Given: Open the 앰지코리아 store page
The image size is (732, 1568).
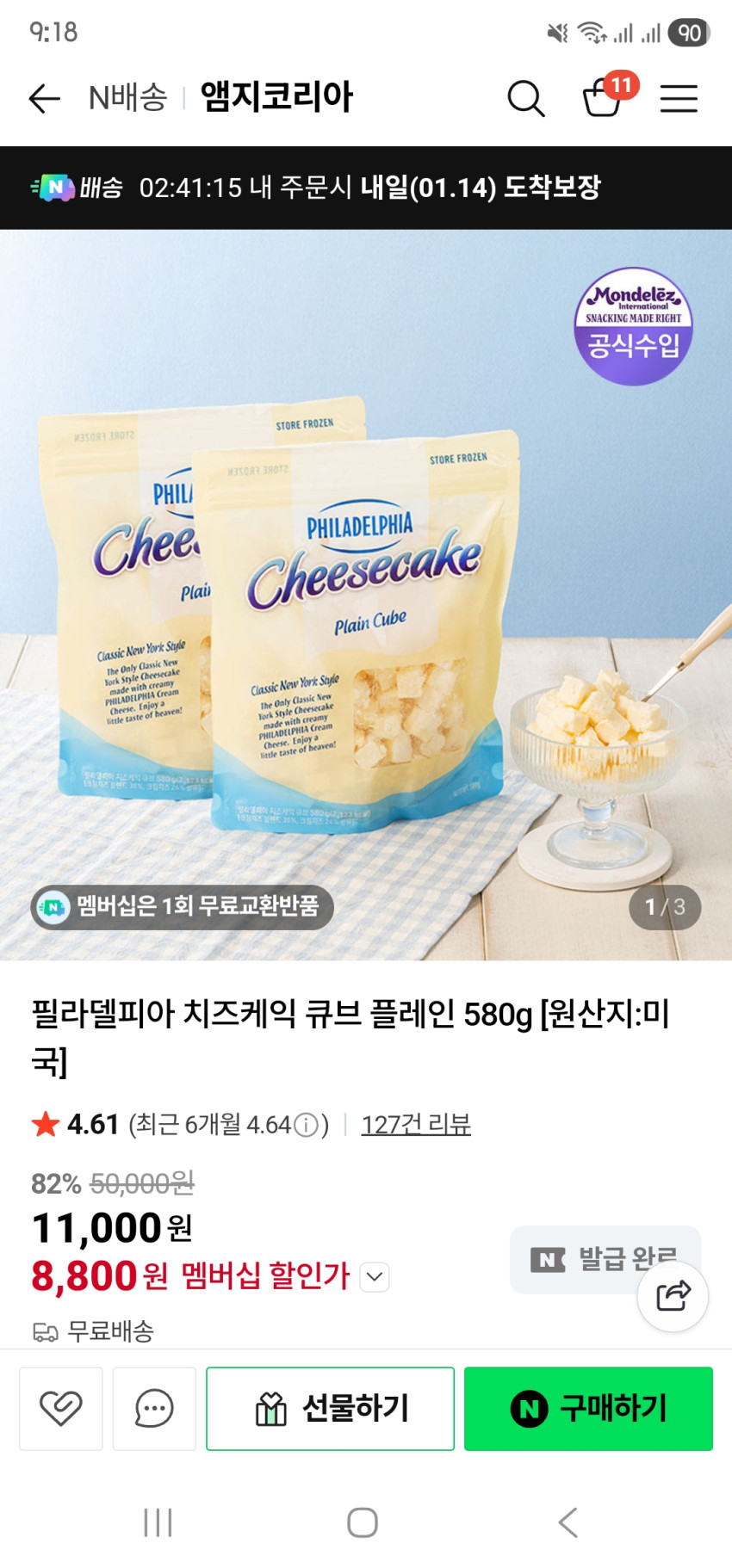Looking at the screenshot, I should tap(276, 97).
